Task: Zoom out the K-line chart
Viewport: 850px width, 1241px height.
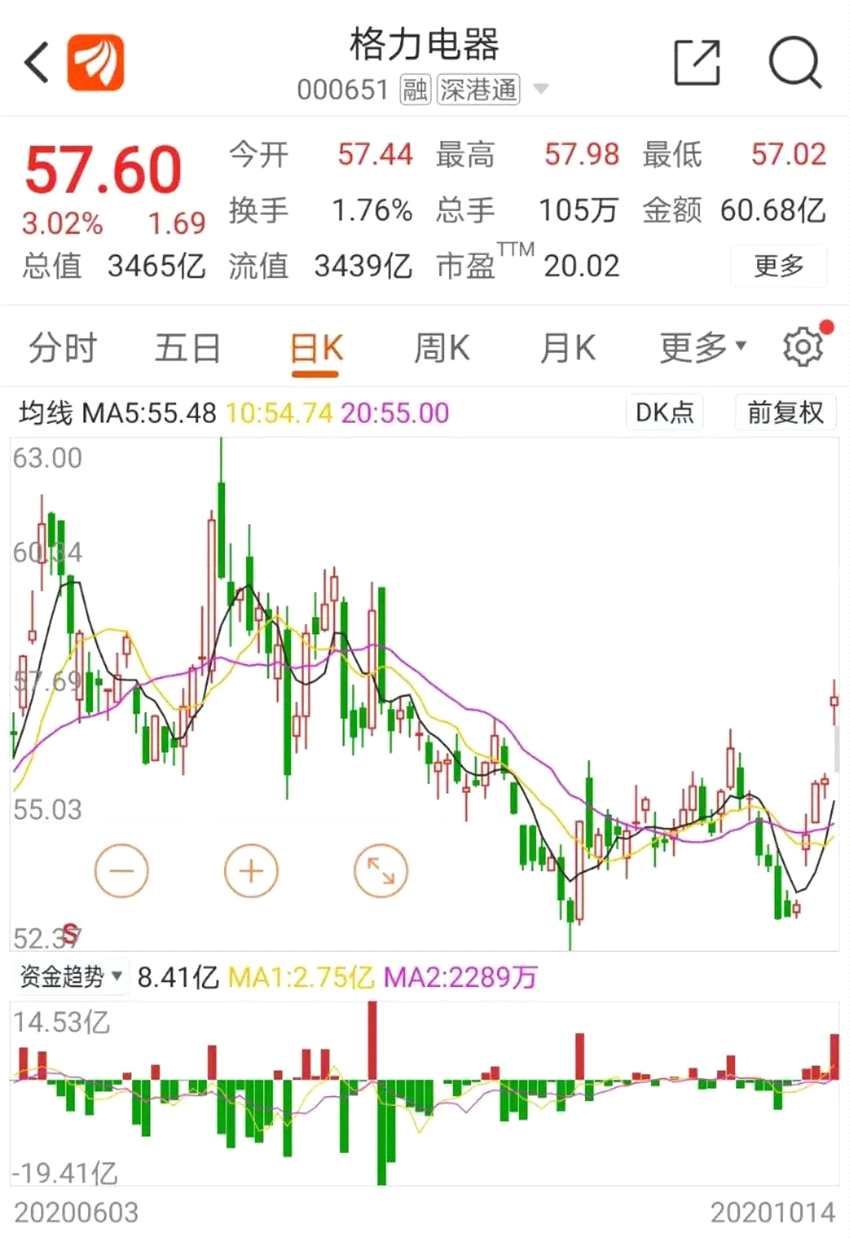Action: click(122, 870)
